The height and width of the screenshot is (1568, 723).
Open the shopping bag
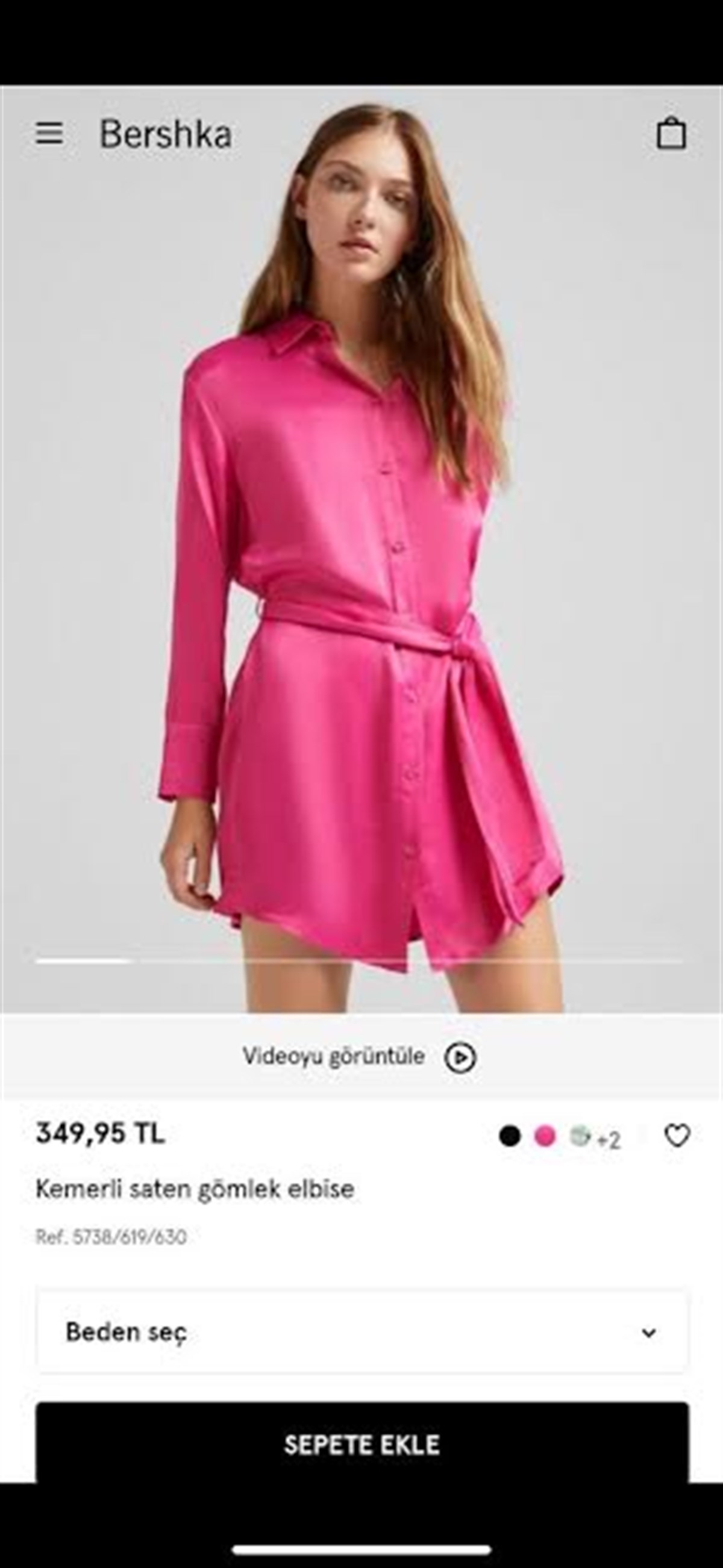tap(671, 132)
